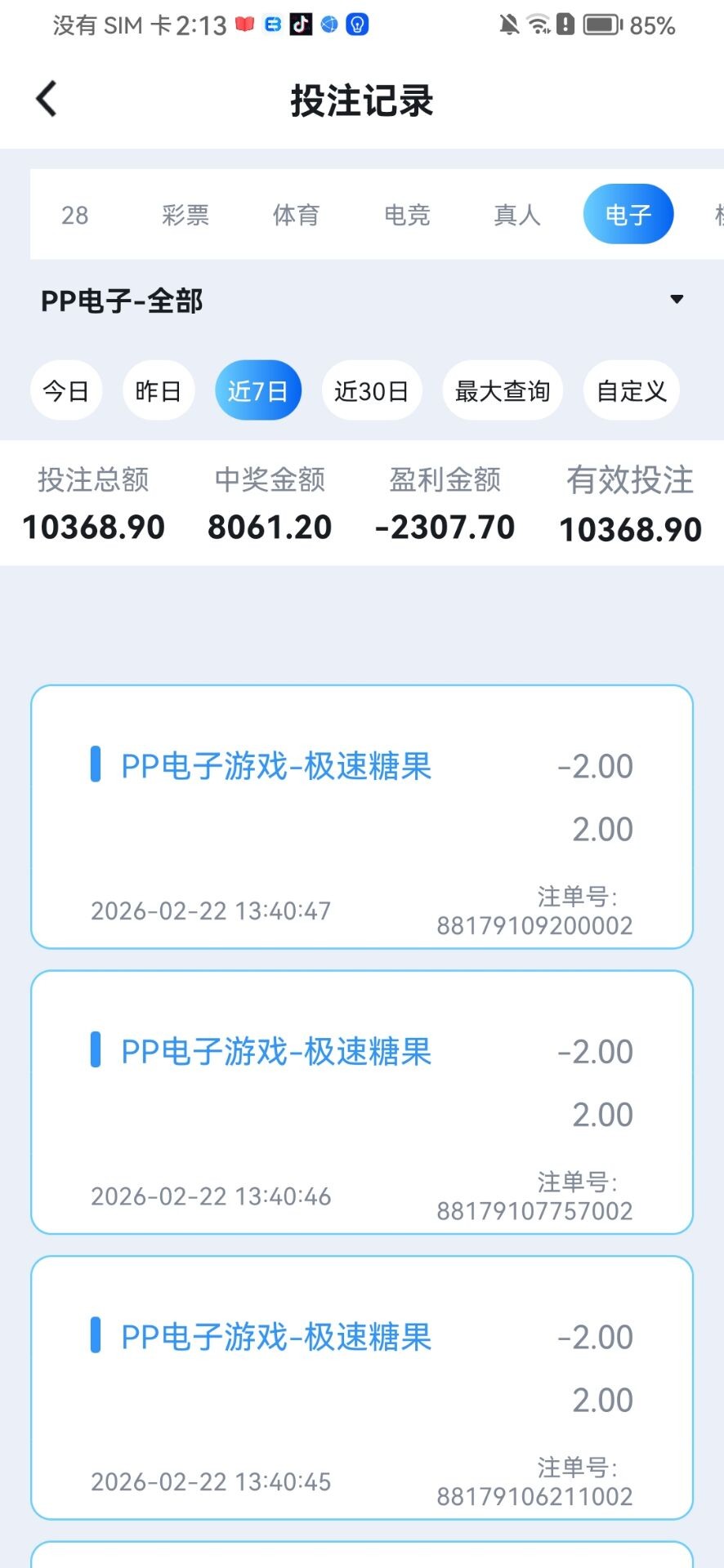The height and width of the screenshot is (1568, 724).
Task: Show 昨日 betting records
Action: tap(159, 391)
